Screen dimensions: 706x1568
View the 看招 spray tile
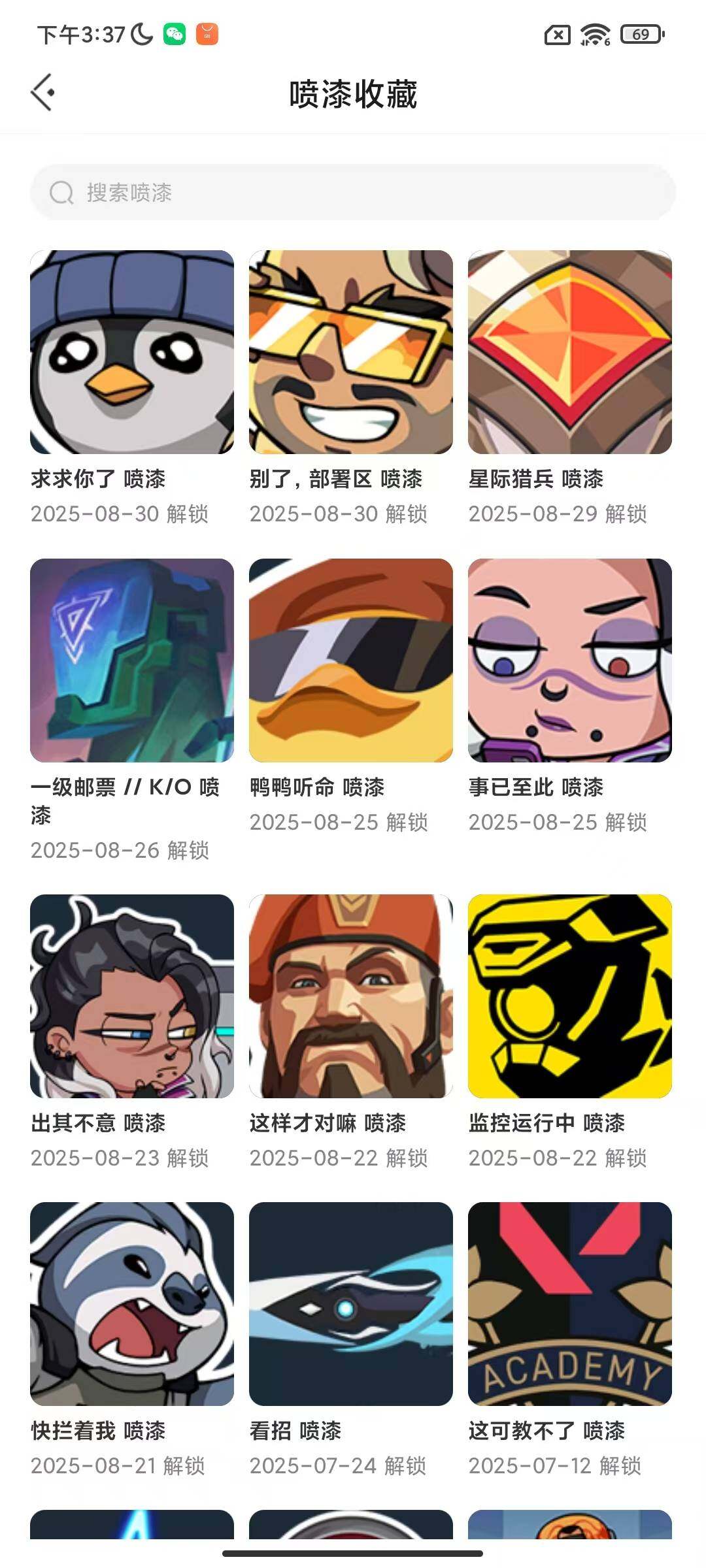pos(351,1304)
